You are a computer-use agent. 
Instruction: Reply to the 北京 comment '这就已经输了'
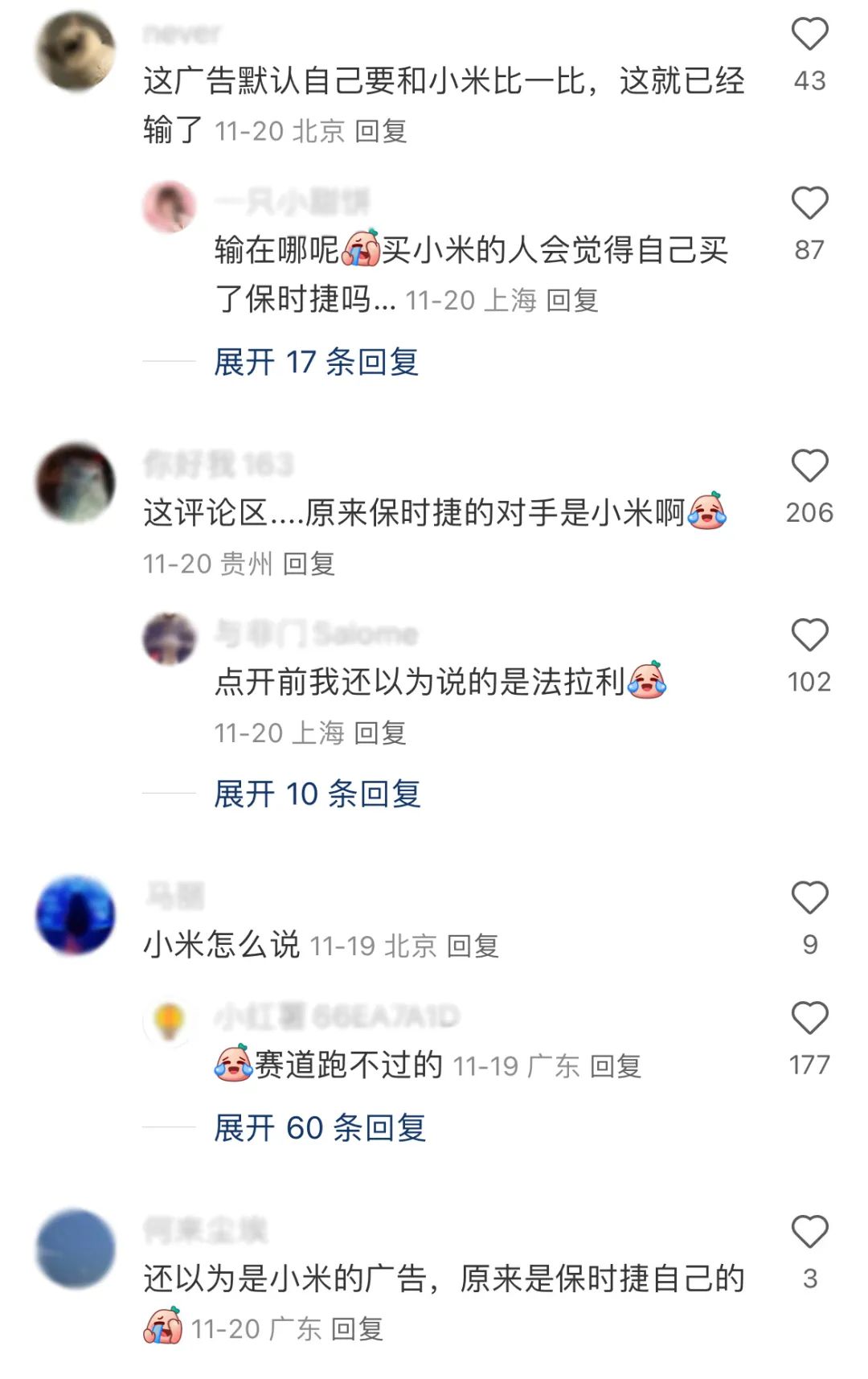tap(381, 131)
